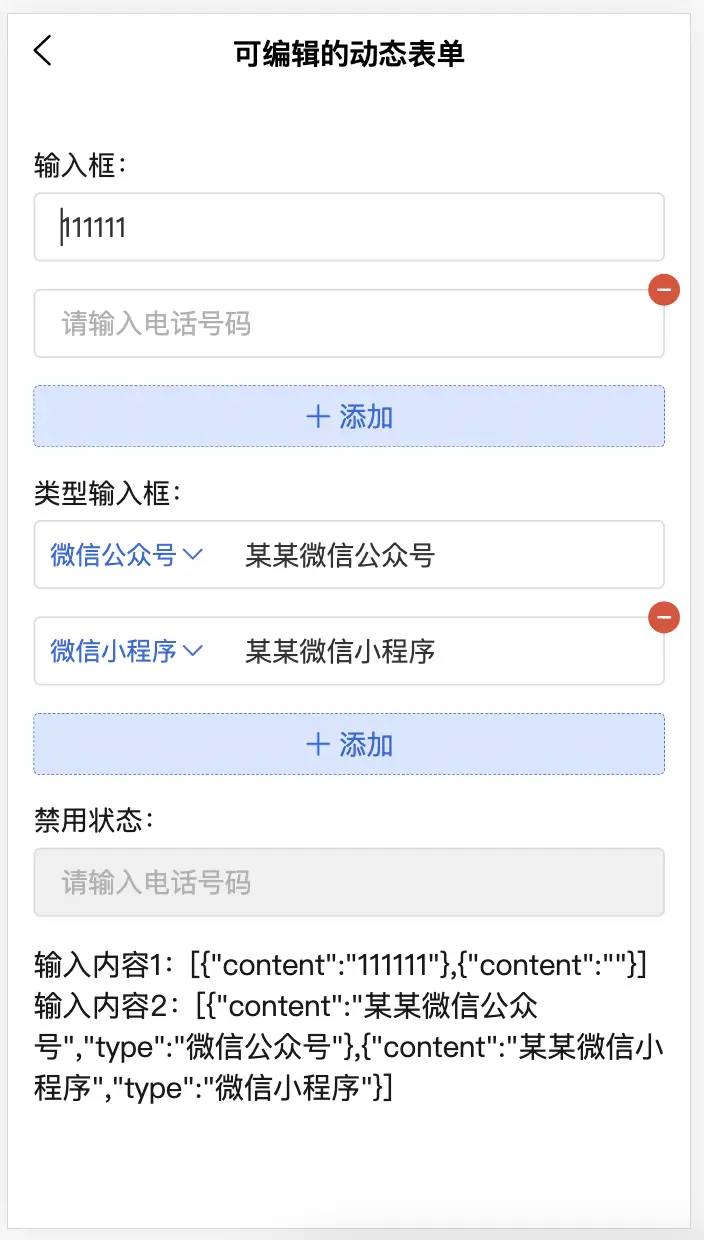Go back using the top-left arrow
The image size is (704, 1240).
coord(43,51)
